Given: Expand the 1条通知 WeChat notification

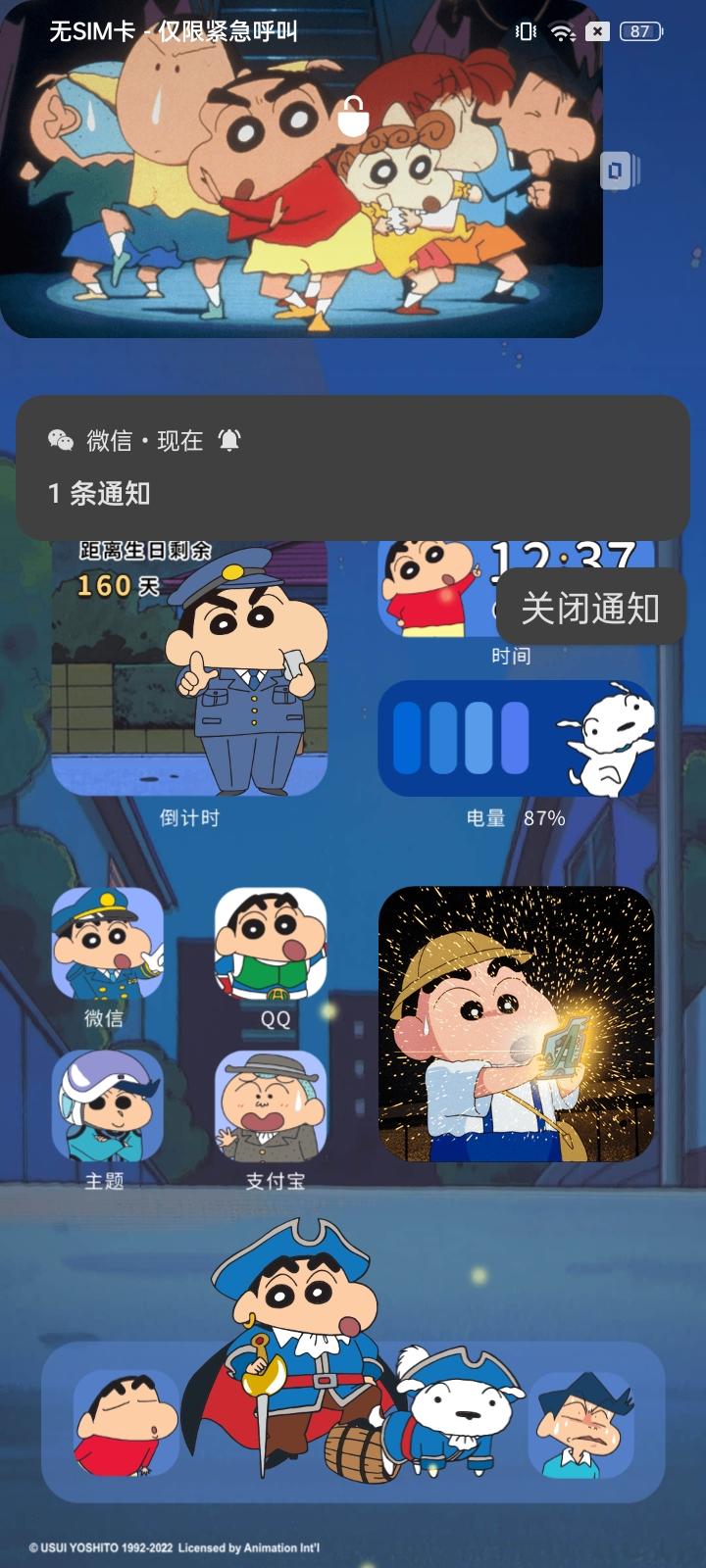Looking at the screenshot, I should point(98,495).
